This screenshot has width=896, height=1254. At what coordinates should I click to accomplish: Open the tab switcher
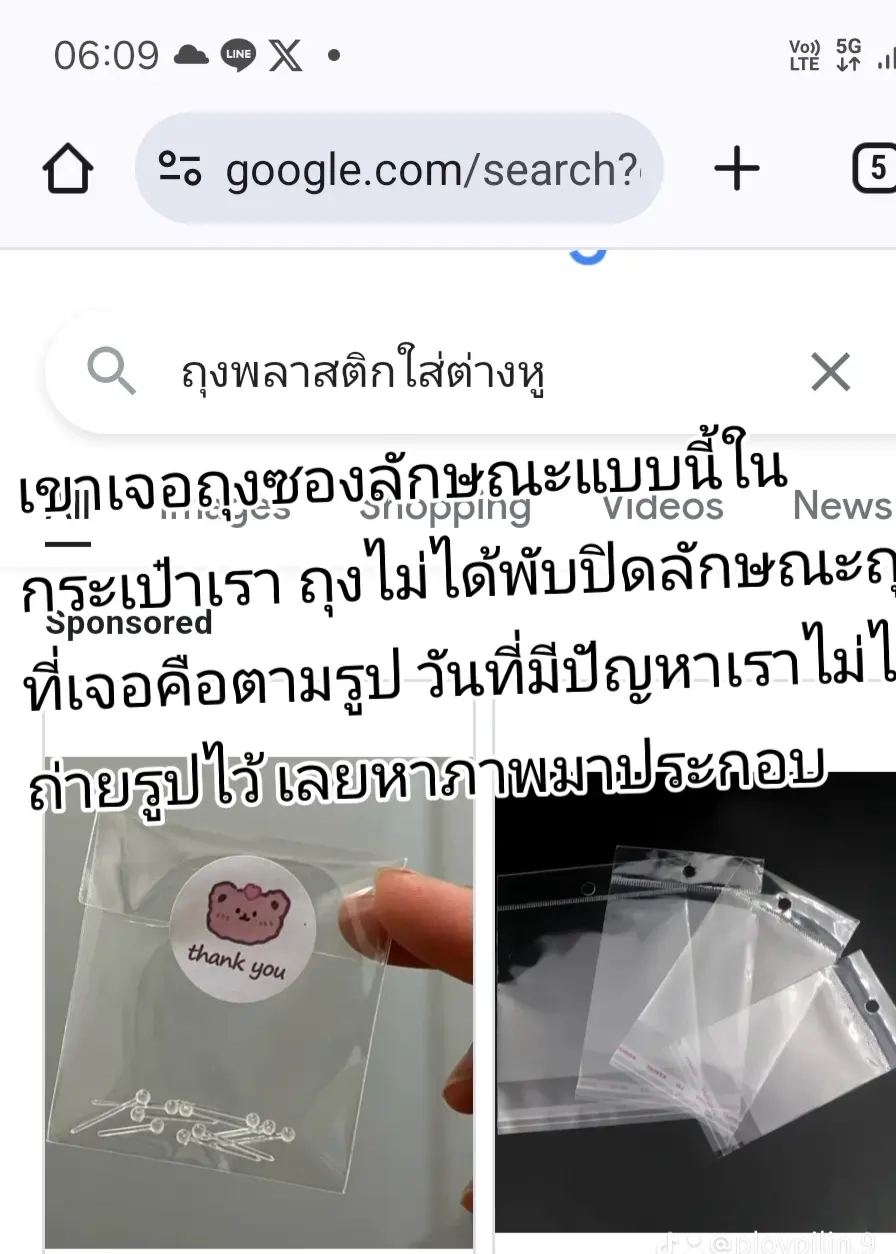point(874,168)
